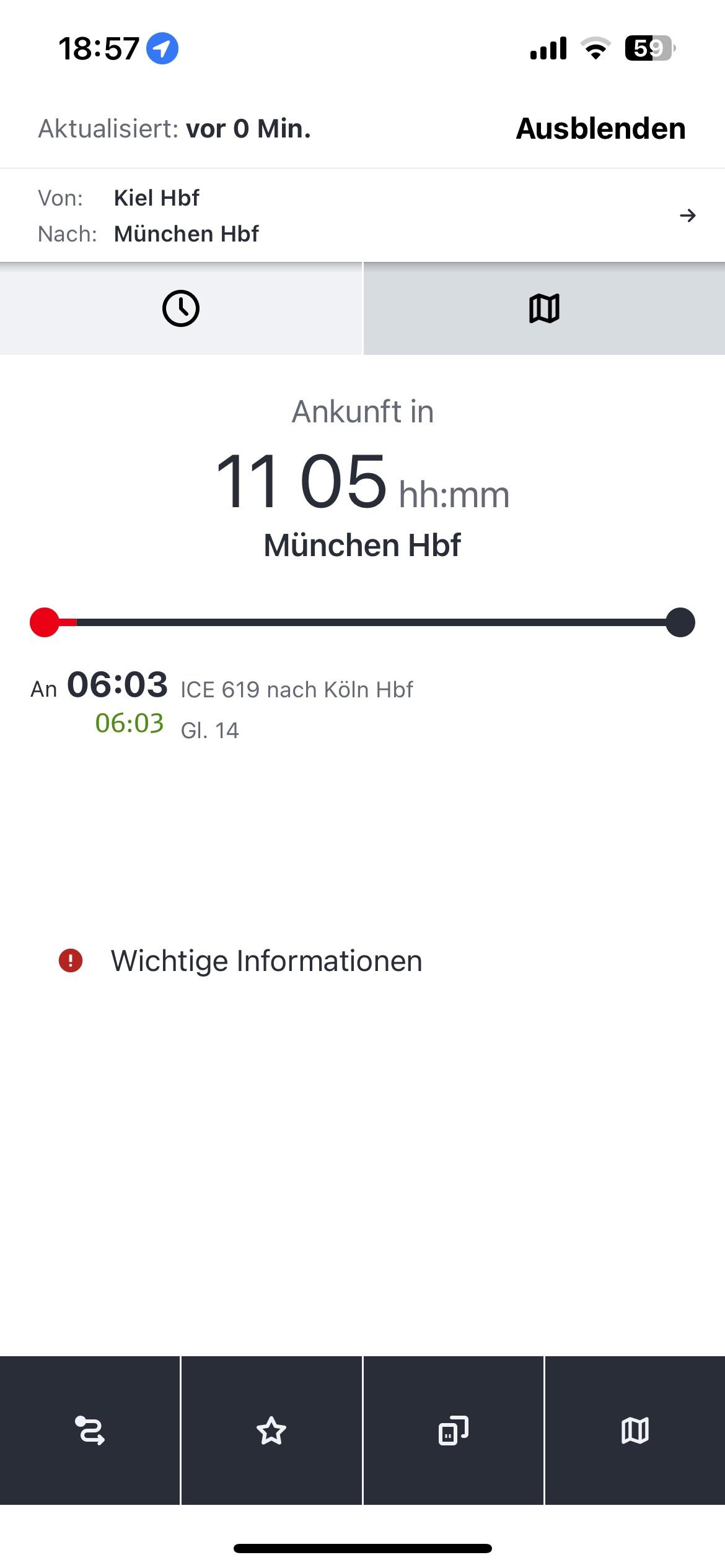Tap Ausblenden to hide the panel
Image resolution: width=725 pixels, height=1568 pixels.
(600, 129)
